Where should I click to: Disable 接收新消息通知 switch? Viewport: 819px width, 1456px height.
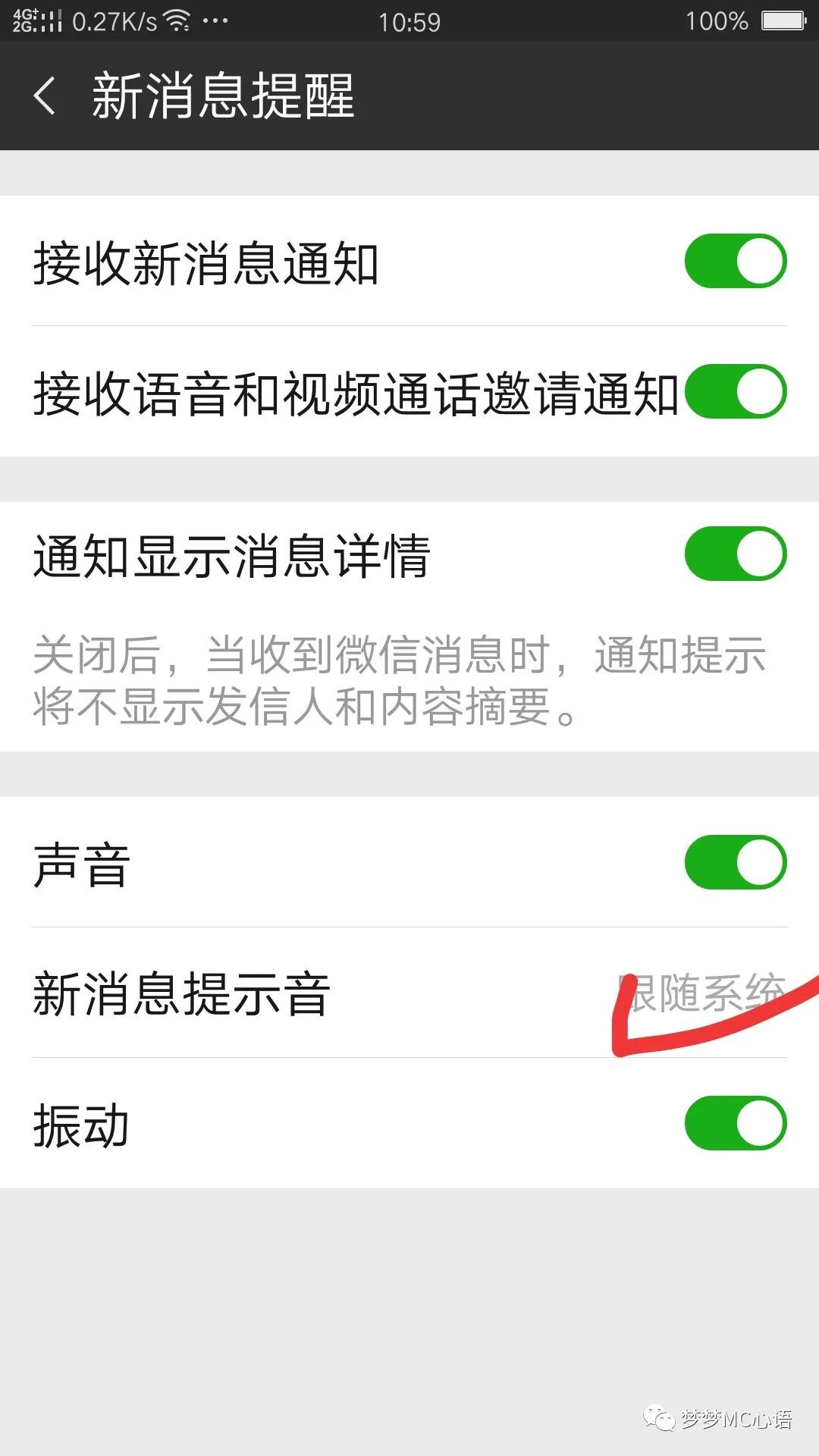(x=736, y=260)
